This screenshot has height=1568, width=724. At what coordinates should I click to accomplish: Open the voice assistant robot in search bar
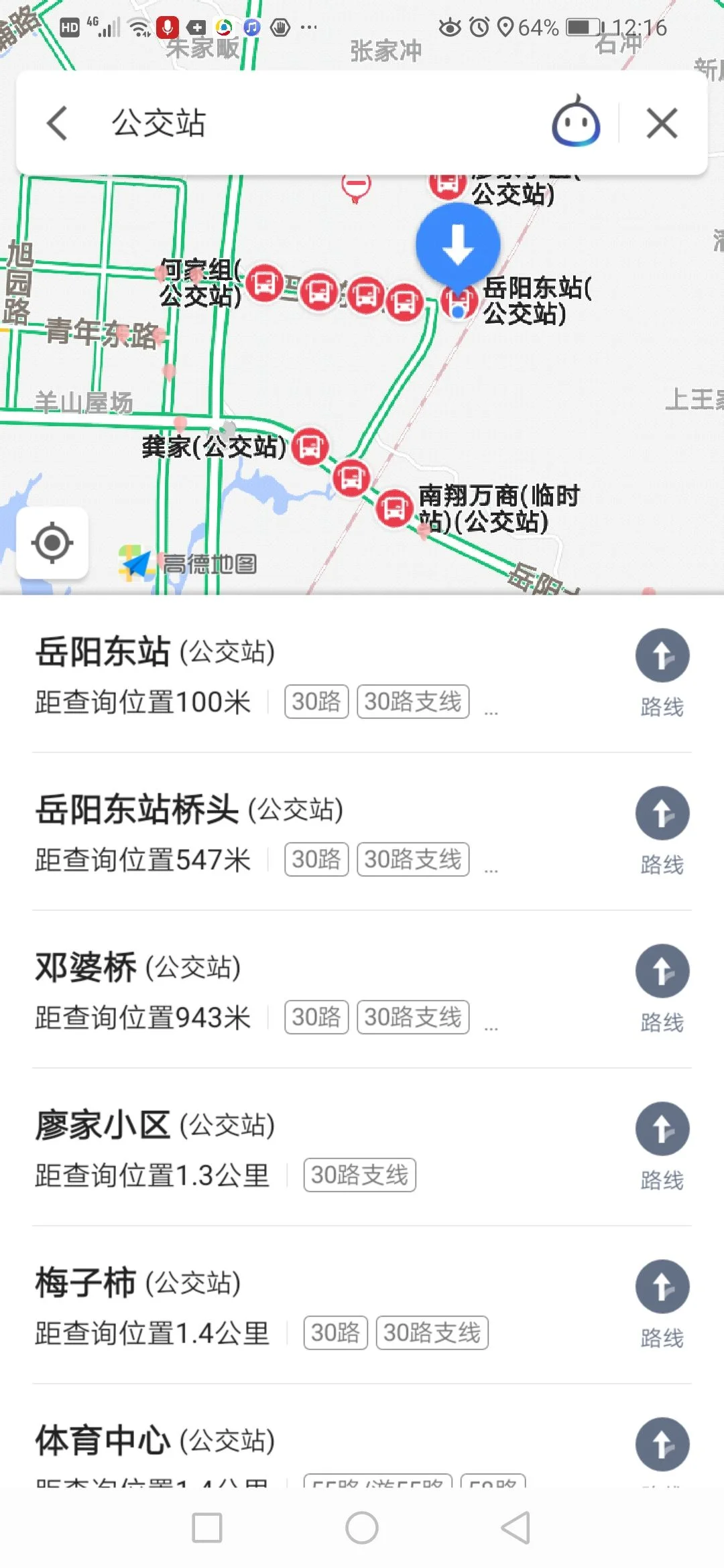pos(575,123)
